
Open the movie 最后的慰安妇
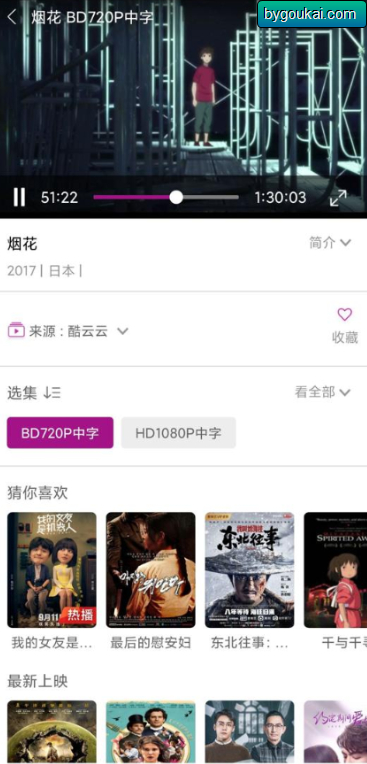pyautogui.click(x=151, y=581)
